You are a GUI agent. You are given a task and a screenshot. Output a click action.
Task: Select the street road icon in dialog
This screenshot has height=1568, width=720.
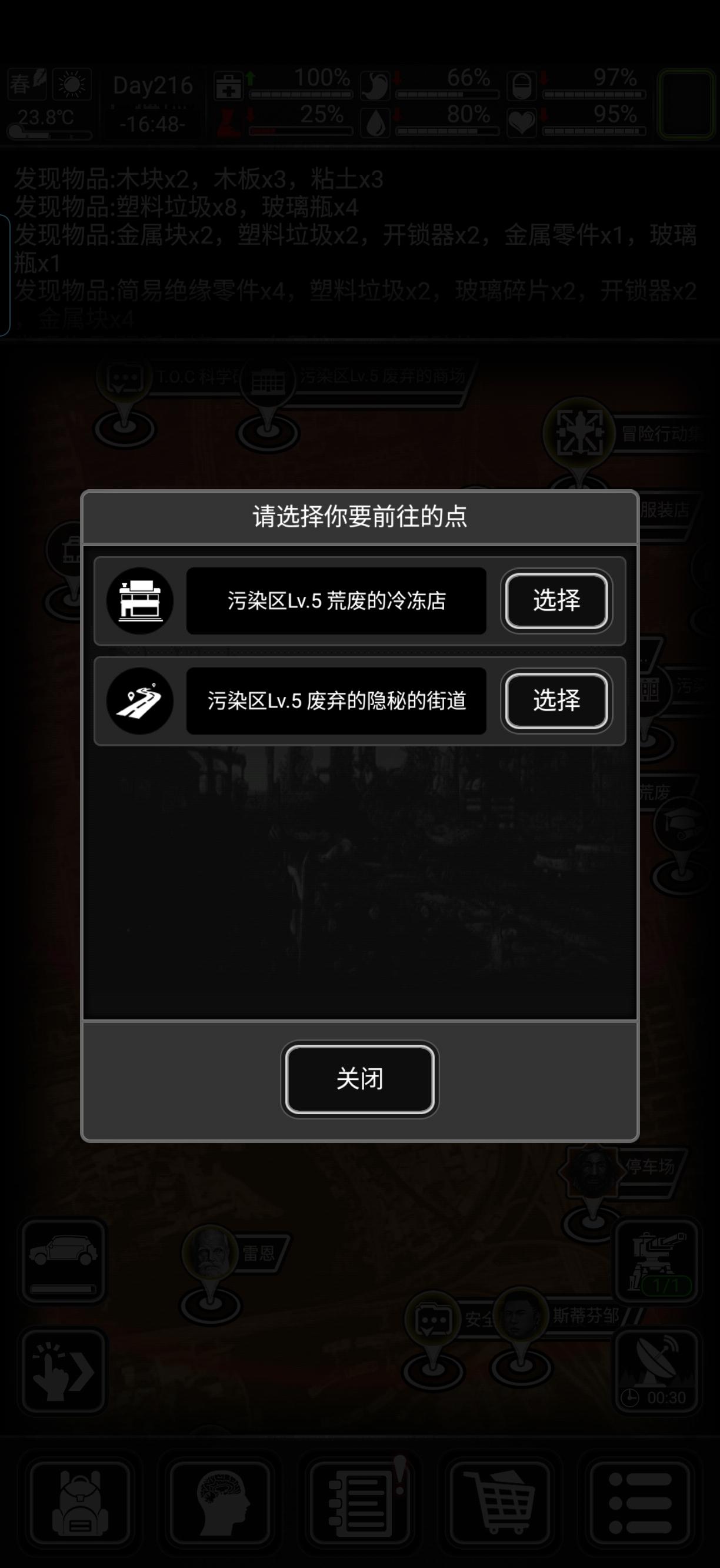[x=140, y=700]
